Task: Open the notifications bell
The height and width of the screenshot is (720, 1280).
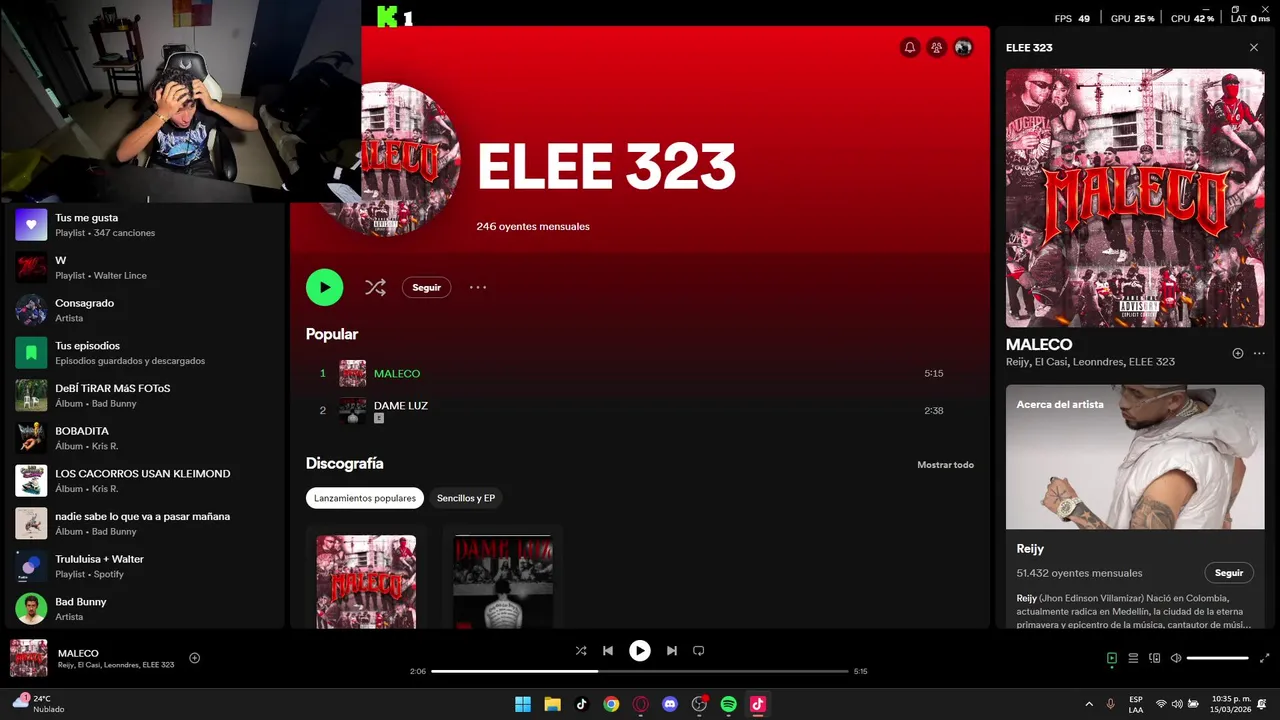Action: (x=909, y=47)
